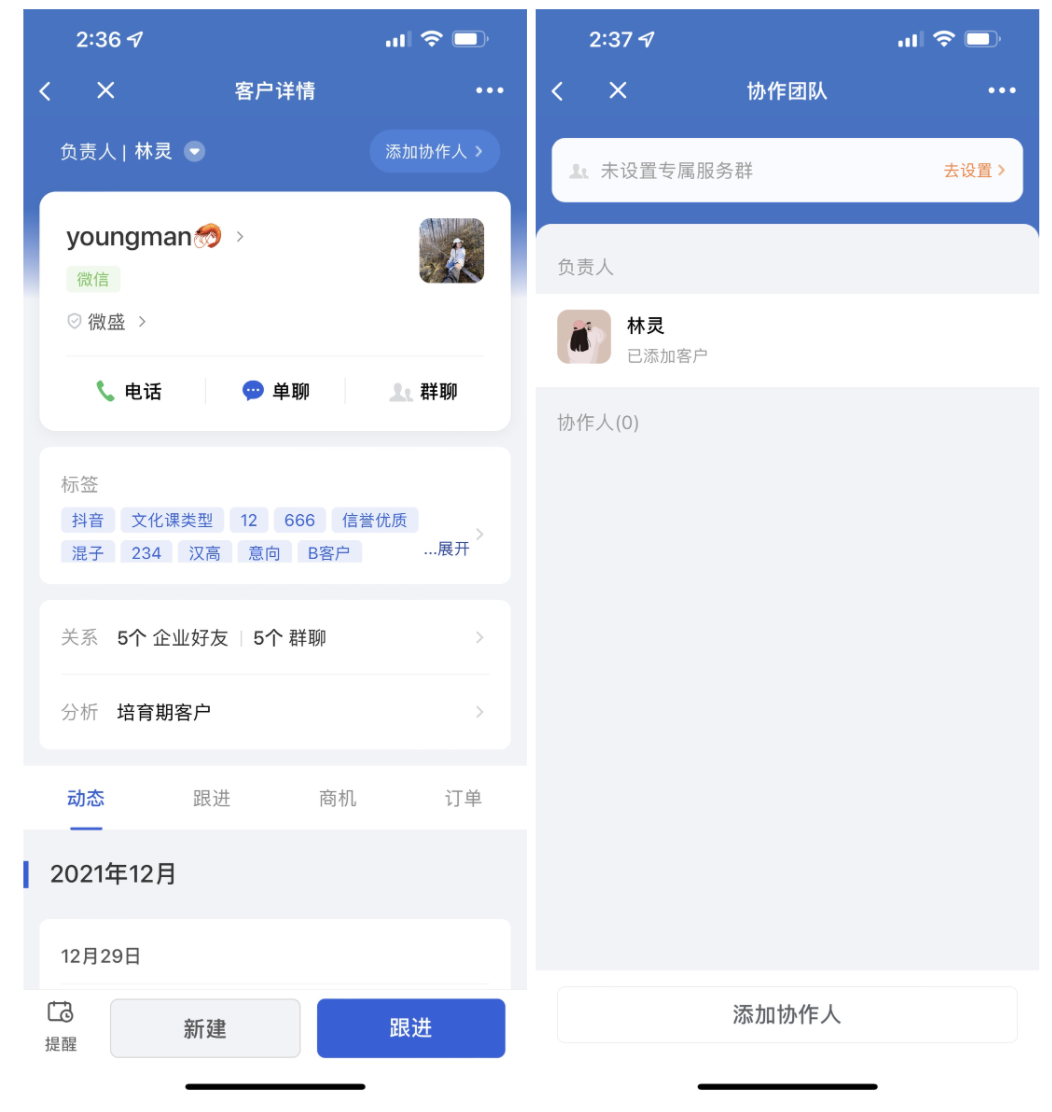Open the 分析 培育期客户 row
Screen dimensions: 1052x1112
pyautogui.click(x=274, y=712)
